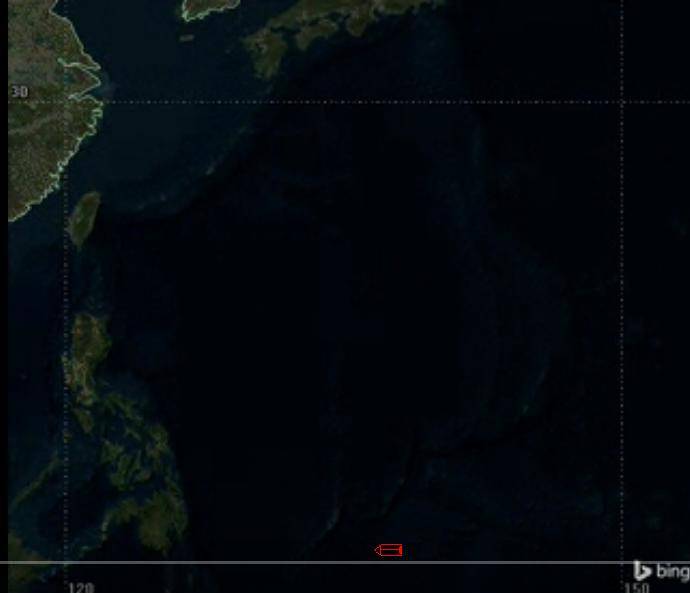Select the red ship marker on the map
The image size is (690, 593).
389,550
